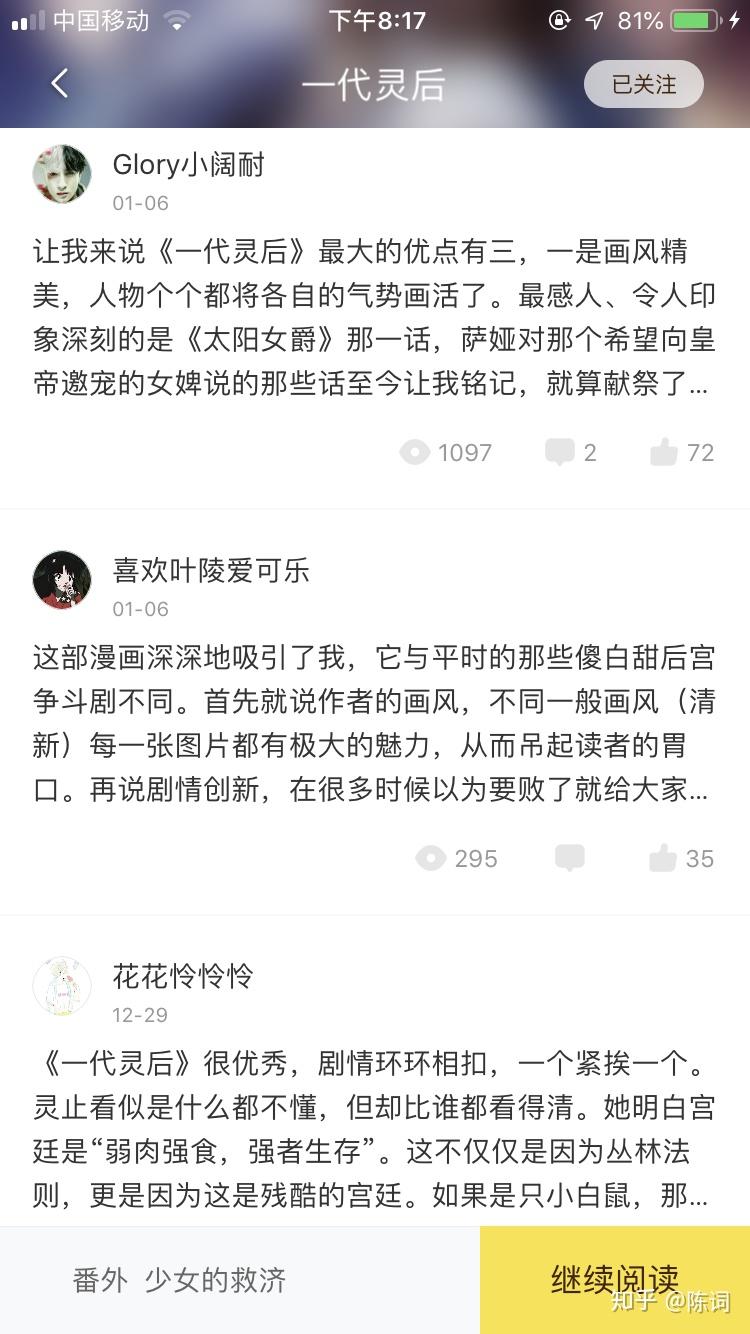Tap 继续阅读 to continue reading
The image size is (750, 1334).
pos(614,1279)
